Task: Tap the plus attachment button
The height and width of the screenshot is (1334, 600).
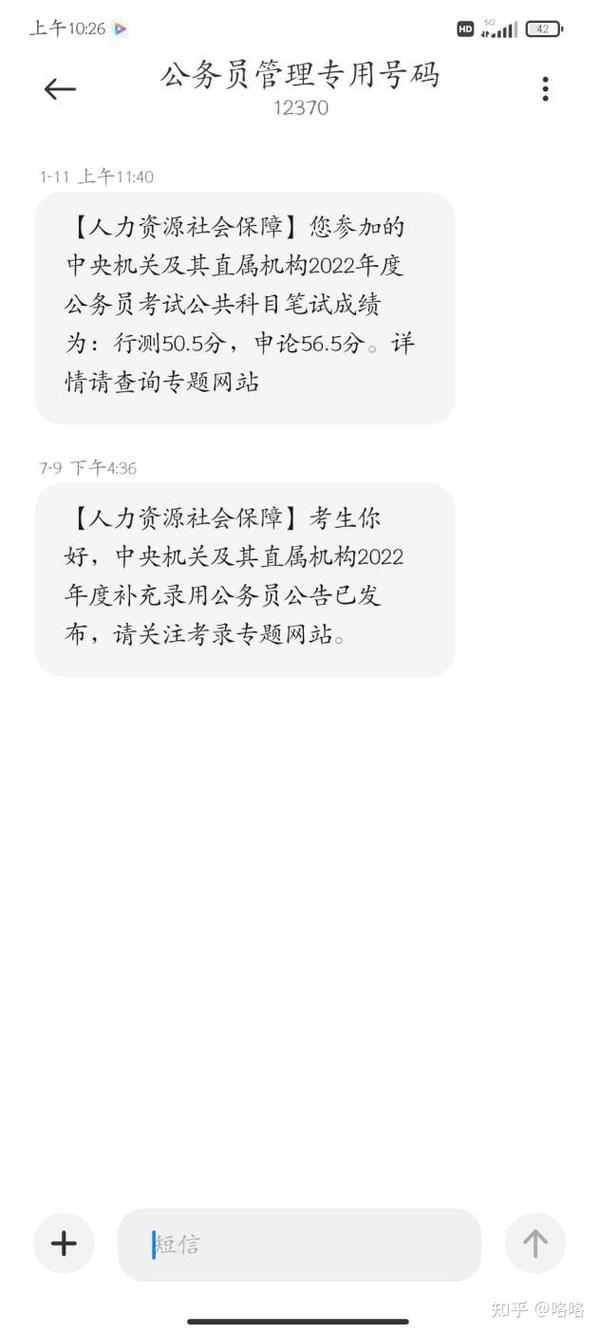Action: 64,1243
